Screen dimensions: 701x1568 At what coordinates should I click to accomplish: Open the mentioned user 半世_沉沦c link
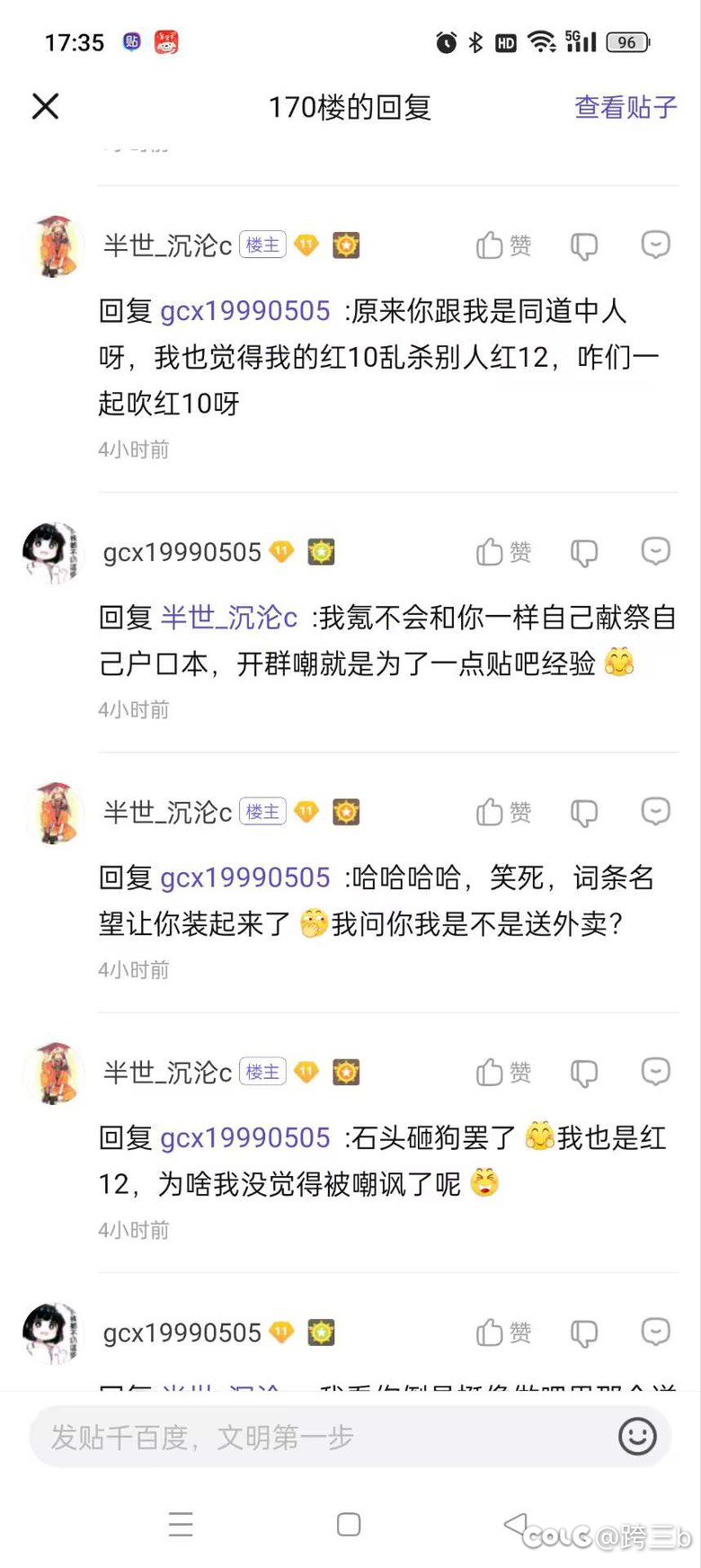(x=228, y=618)
